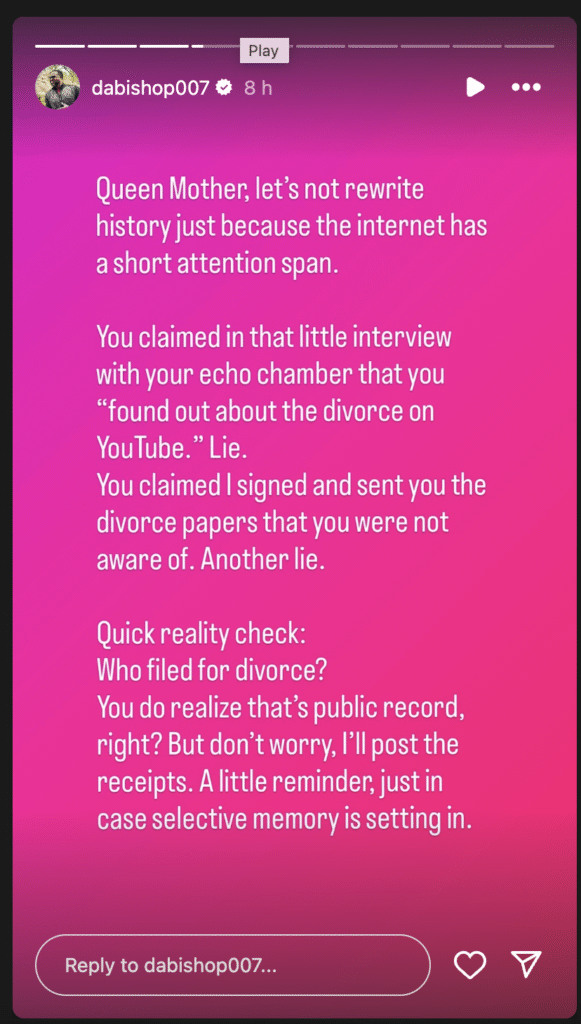Open dabishop007's profile picture
Viewport: 581px width, 1024px height.
(57, 87)
